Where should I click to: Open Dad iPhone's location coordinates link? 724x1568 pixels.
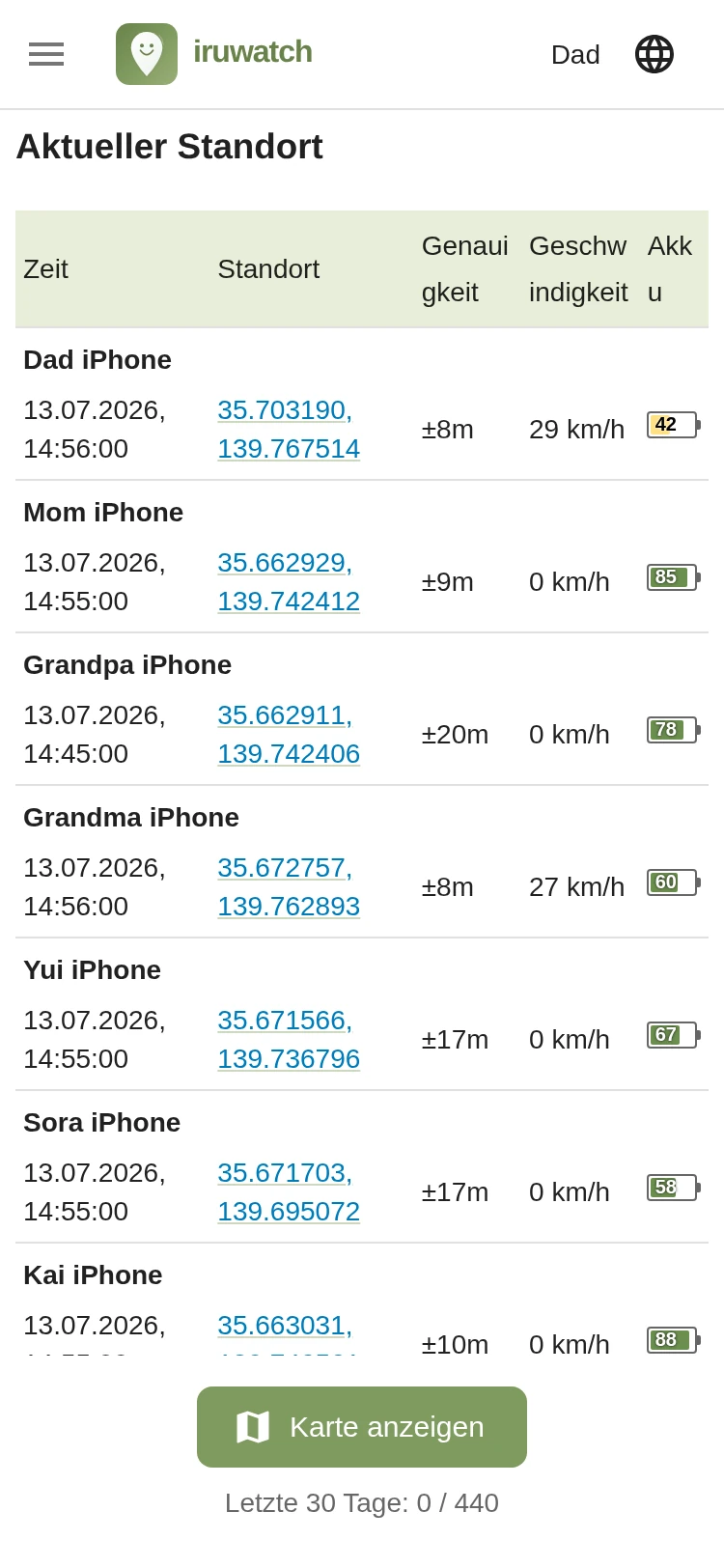coord(289,430)
